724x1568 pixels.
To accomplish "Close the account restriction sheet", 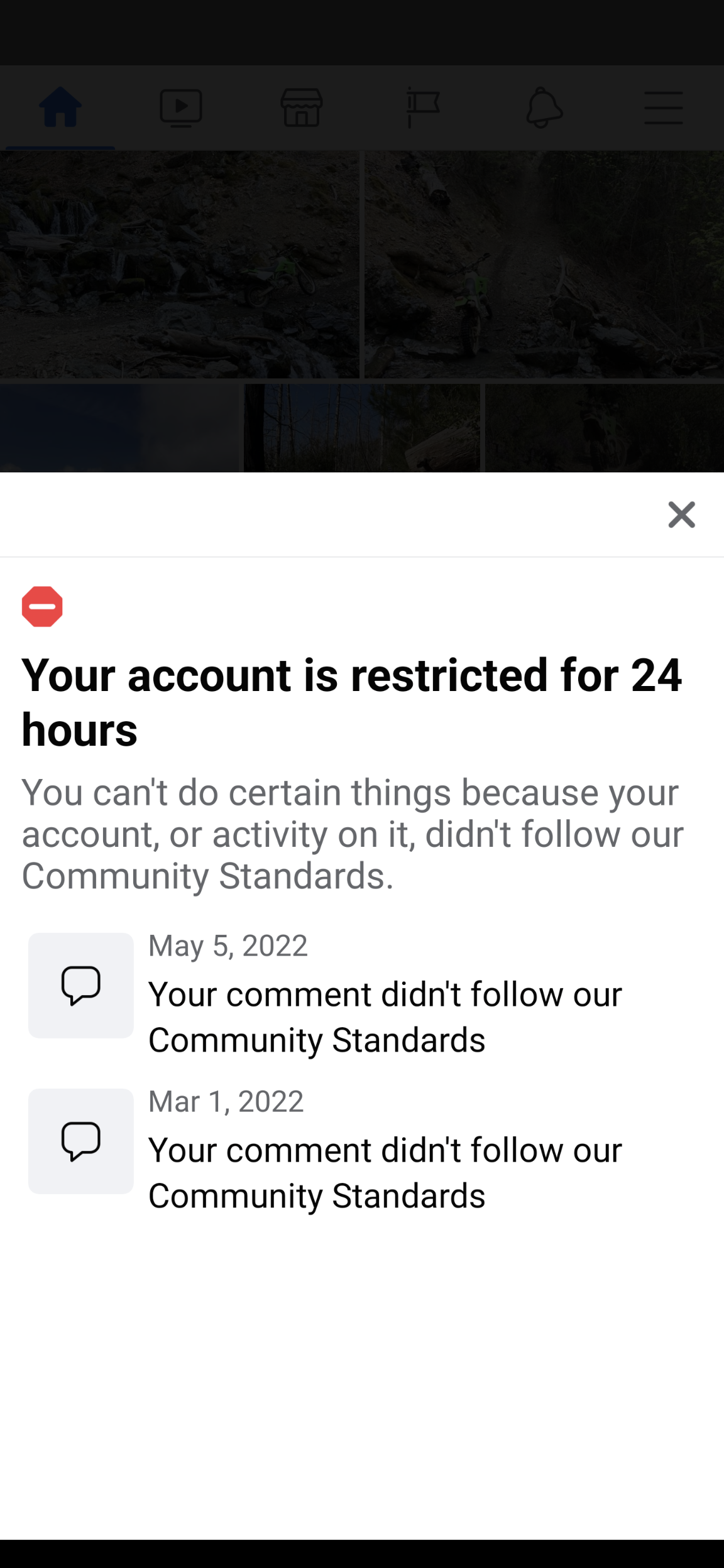I will tap(681, 514).
